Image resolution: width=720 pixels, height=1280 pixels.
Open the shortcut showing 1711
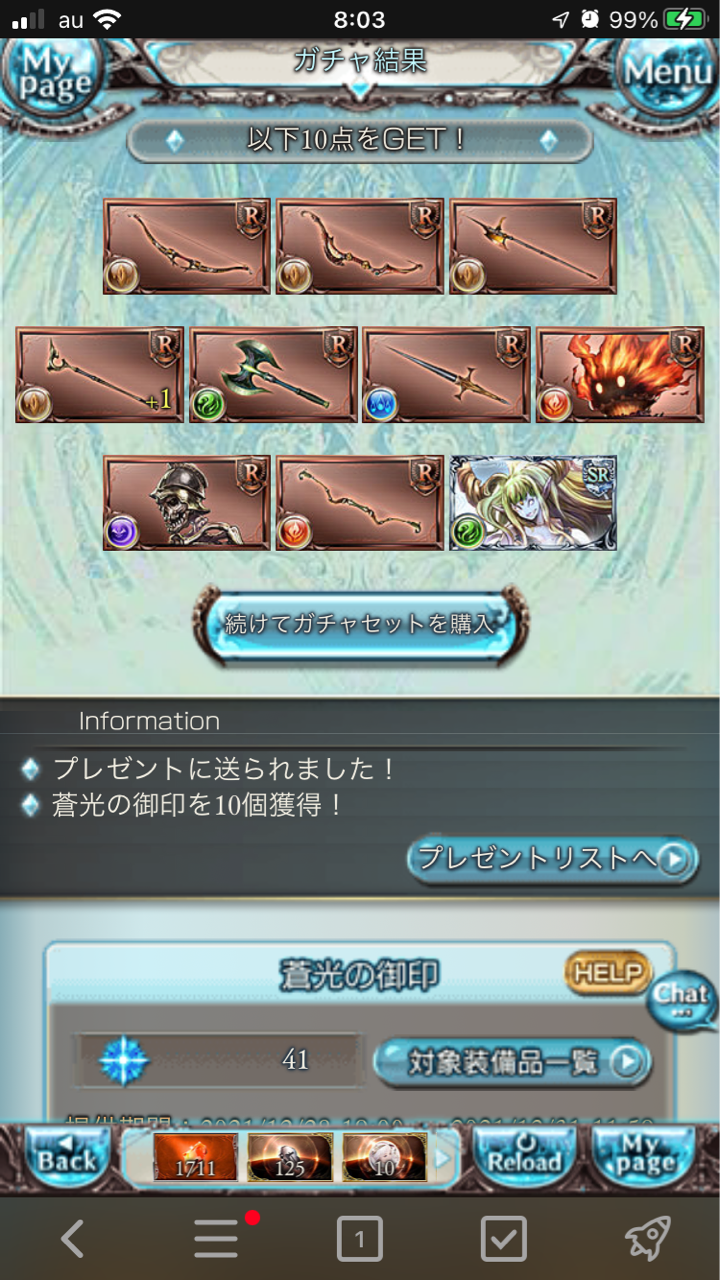[x=195, y=1158]
